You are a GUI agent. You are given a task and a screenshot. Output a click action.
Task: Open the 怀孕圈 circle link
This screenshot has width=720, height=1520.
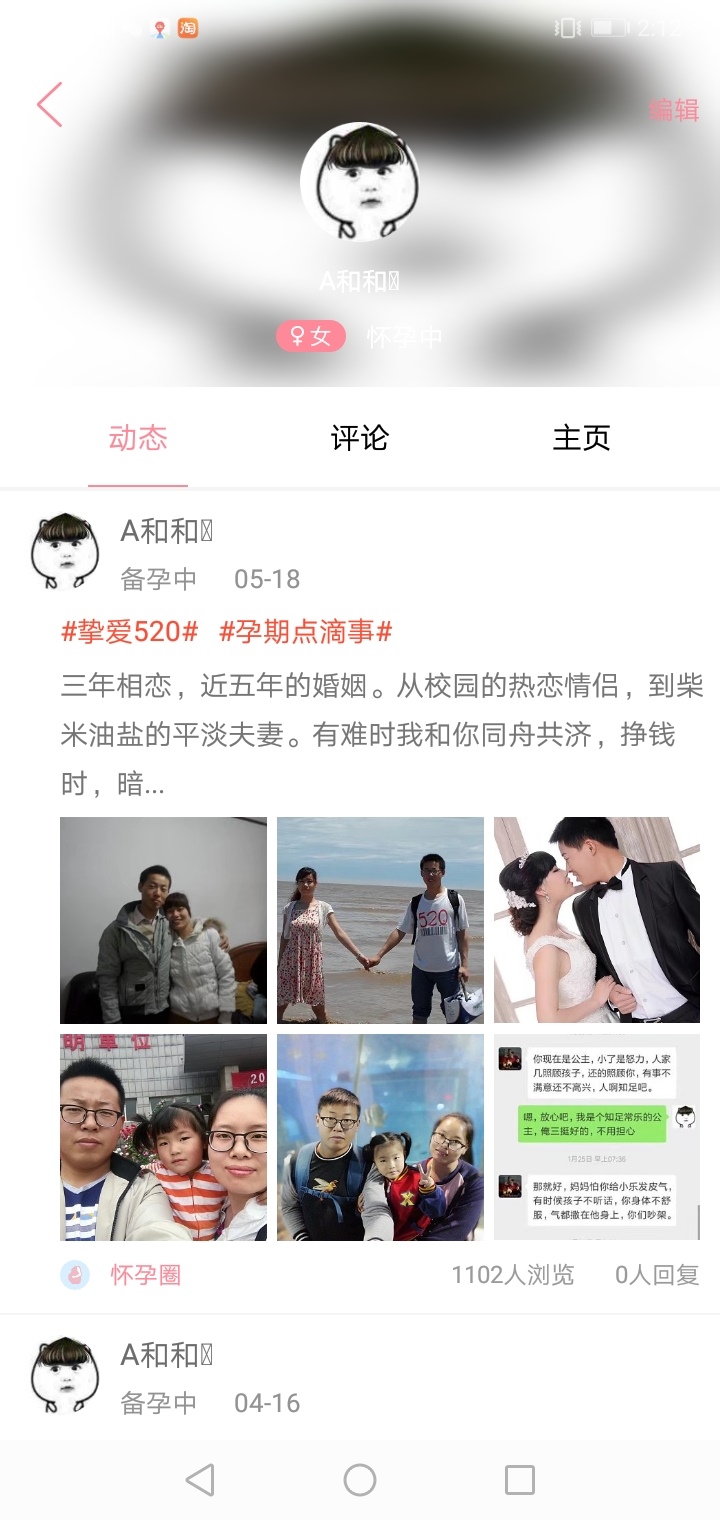point(145,1275)
